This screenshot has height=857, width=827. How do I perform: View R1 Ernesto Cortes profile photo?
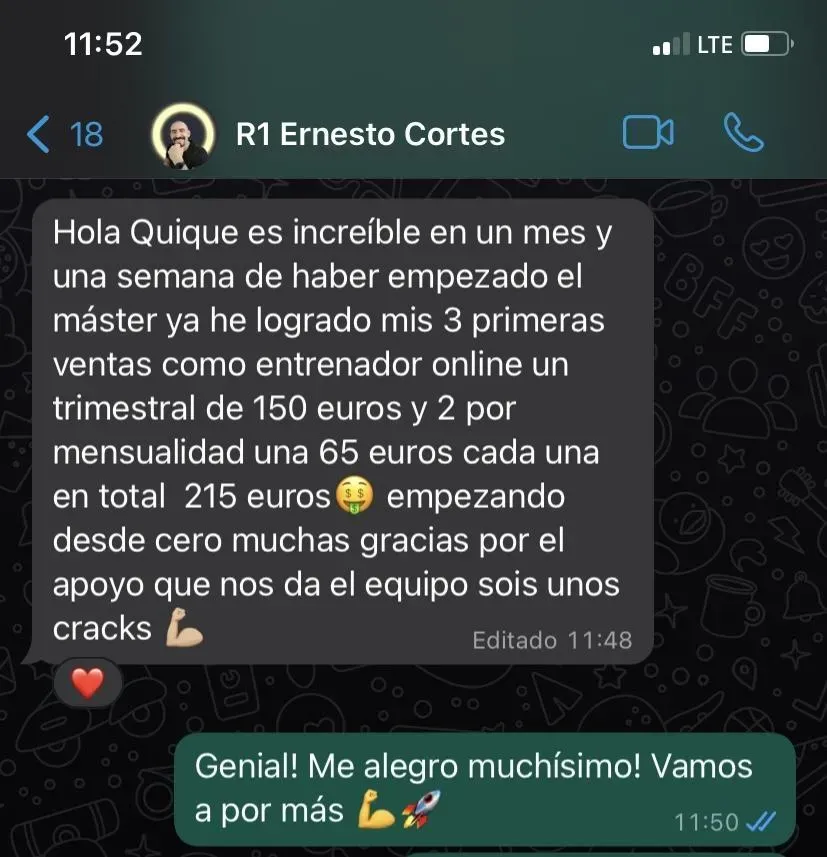183,135
